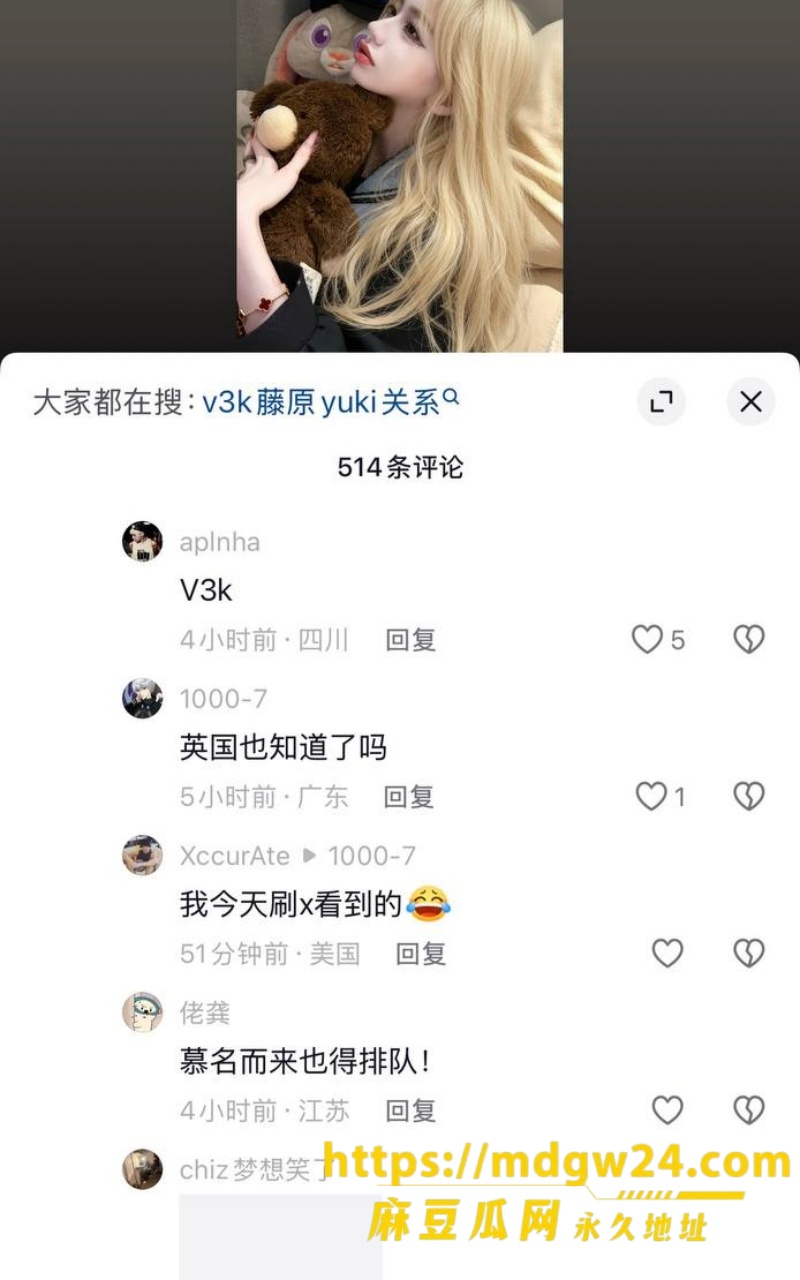Open XccurAte's profile avatar
800x1280 pixels.
click(x=142, y=855)
